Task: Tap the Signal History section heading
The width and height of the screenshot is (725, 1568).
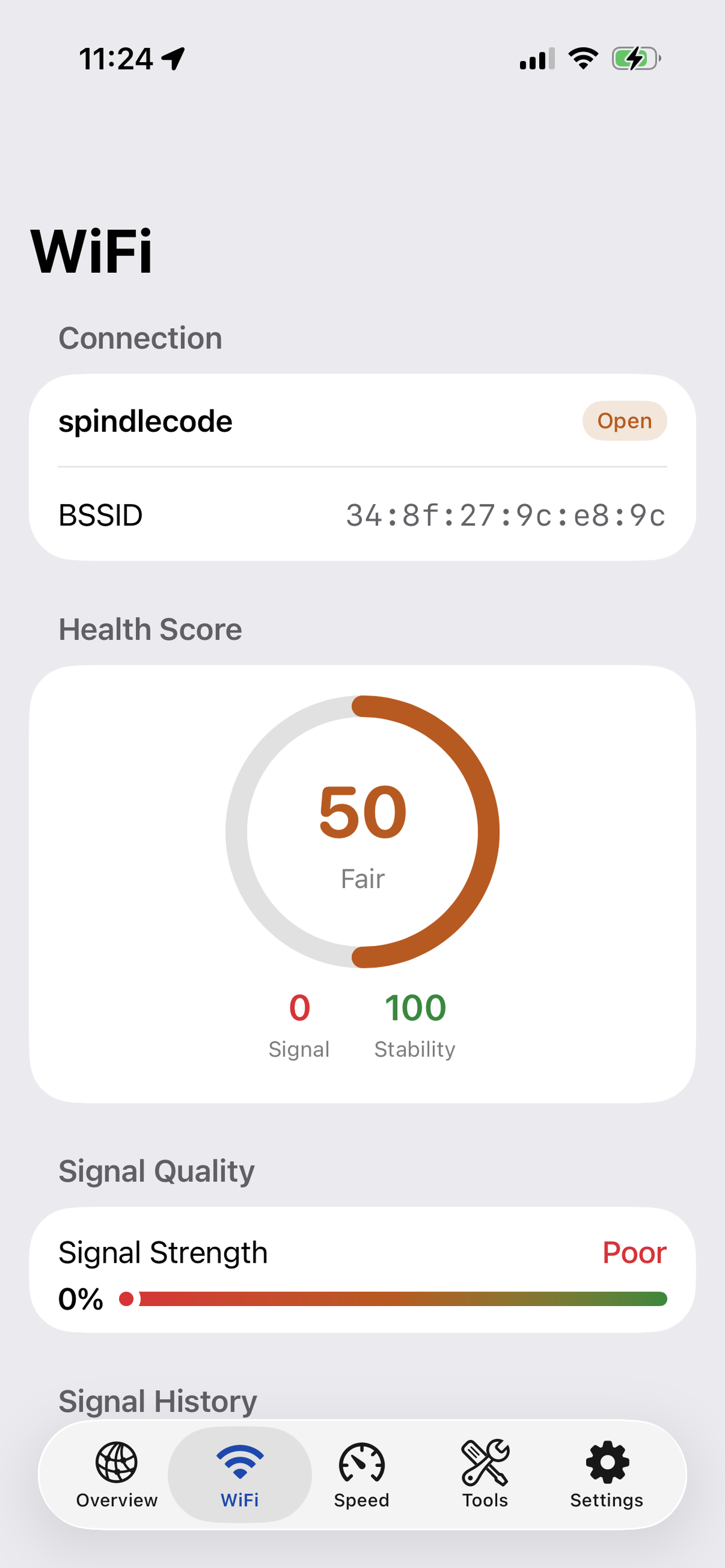Action: [x=158, y=1399]
